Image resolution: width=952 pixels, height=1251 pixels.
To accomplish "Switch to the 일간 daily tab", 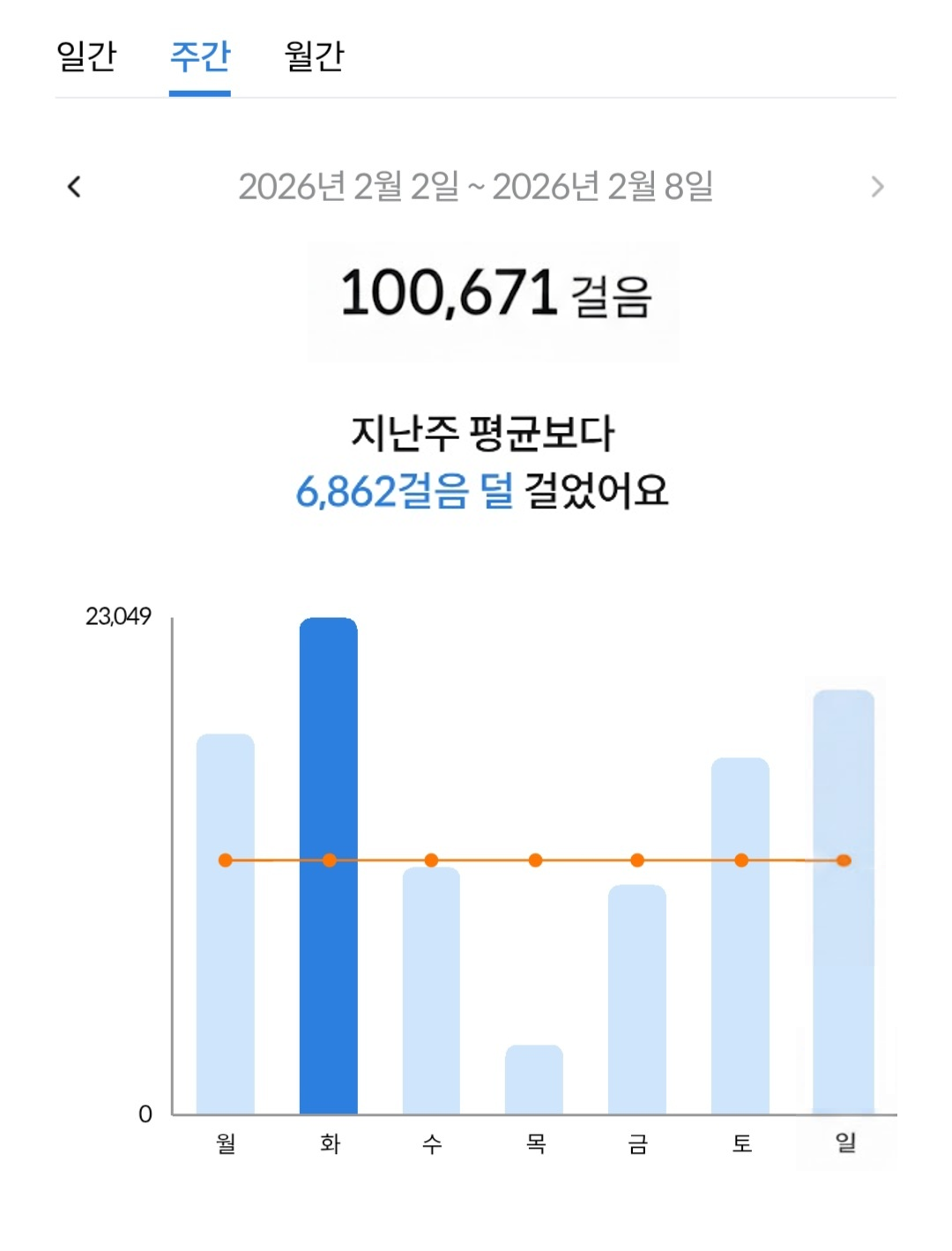I will [x=86, y=56].
